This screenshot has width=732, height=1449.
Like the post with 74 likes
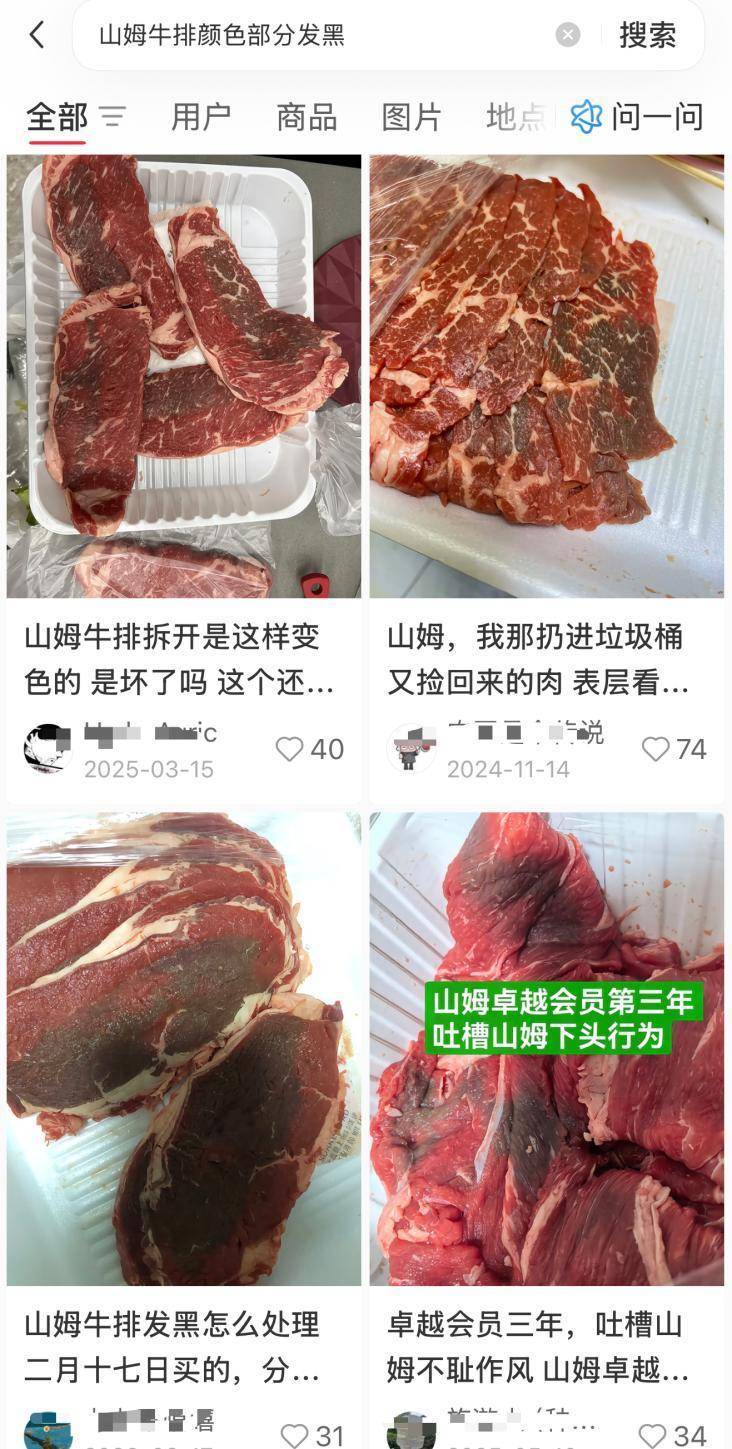tap(655, 749)
